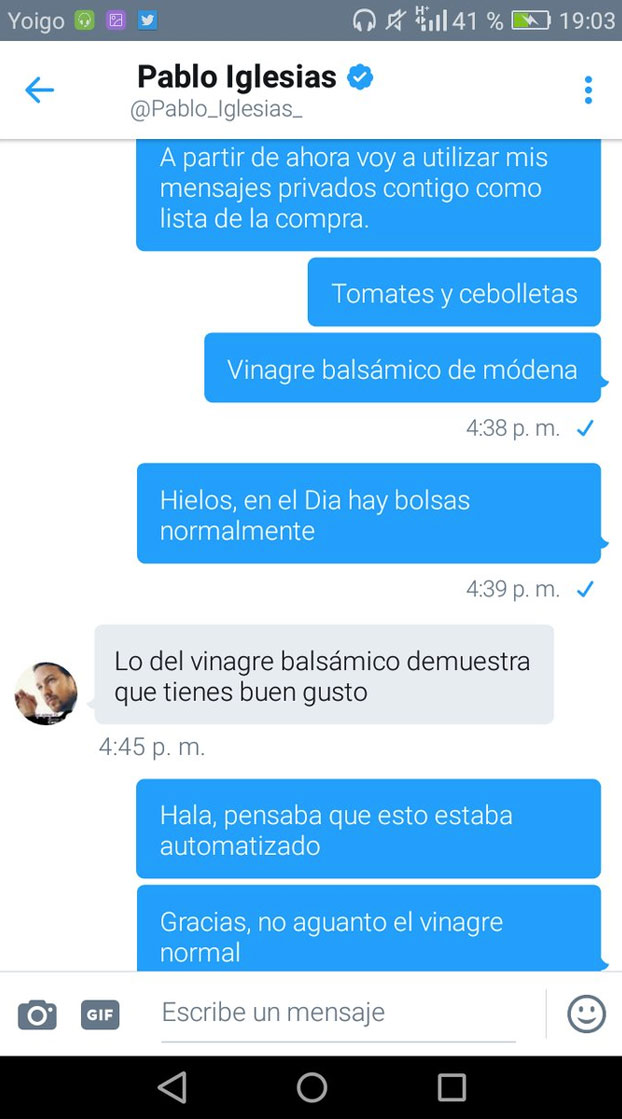Tap the camera icon to attach photo

tap(37, 1015)
